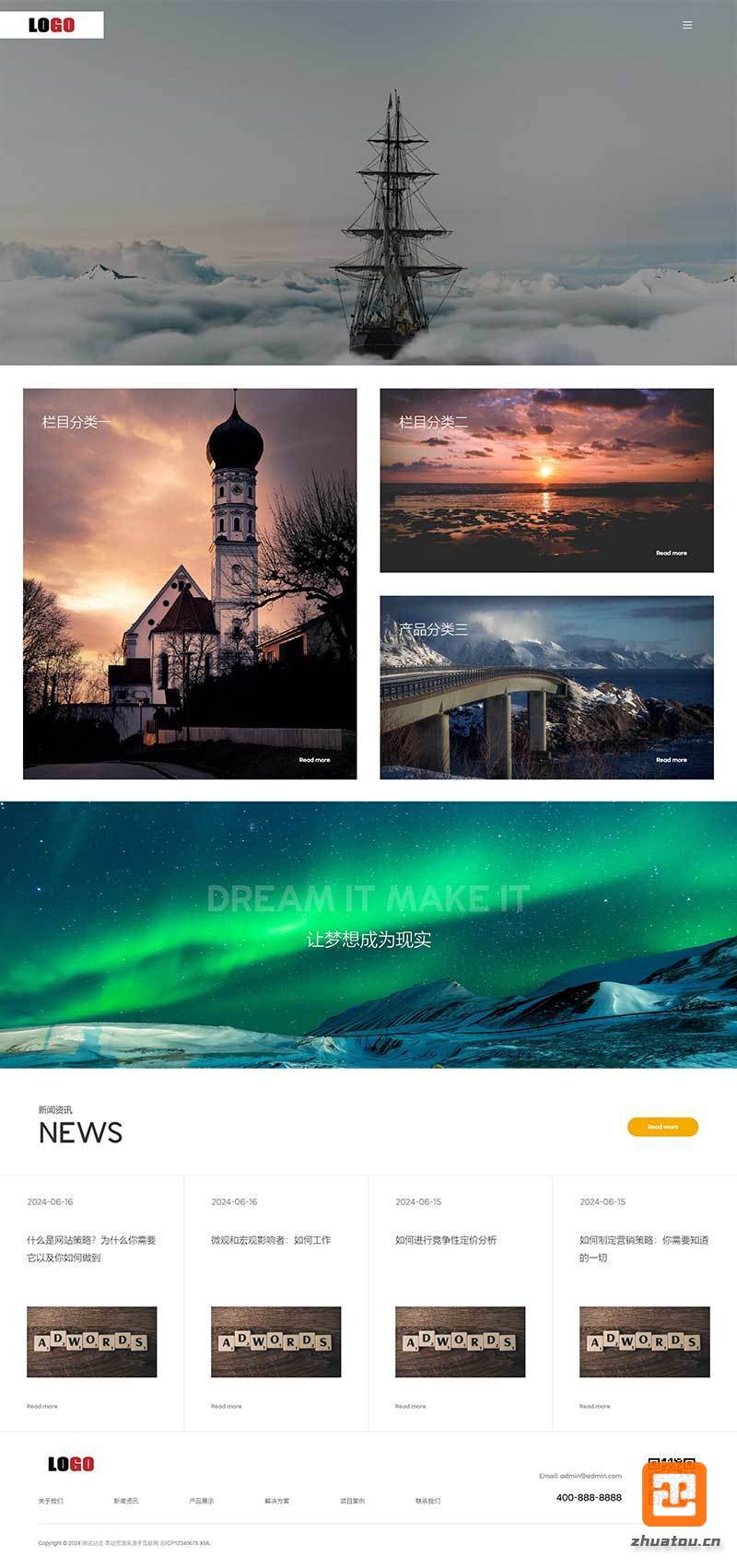Open the article 什么是网站策略
The height and width of the screenshot is (1568, 737).
click(x=91, y=1248)
